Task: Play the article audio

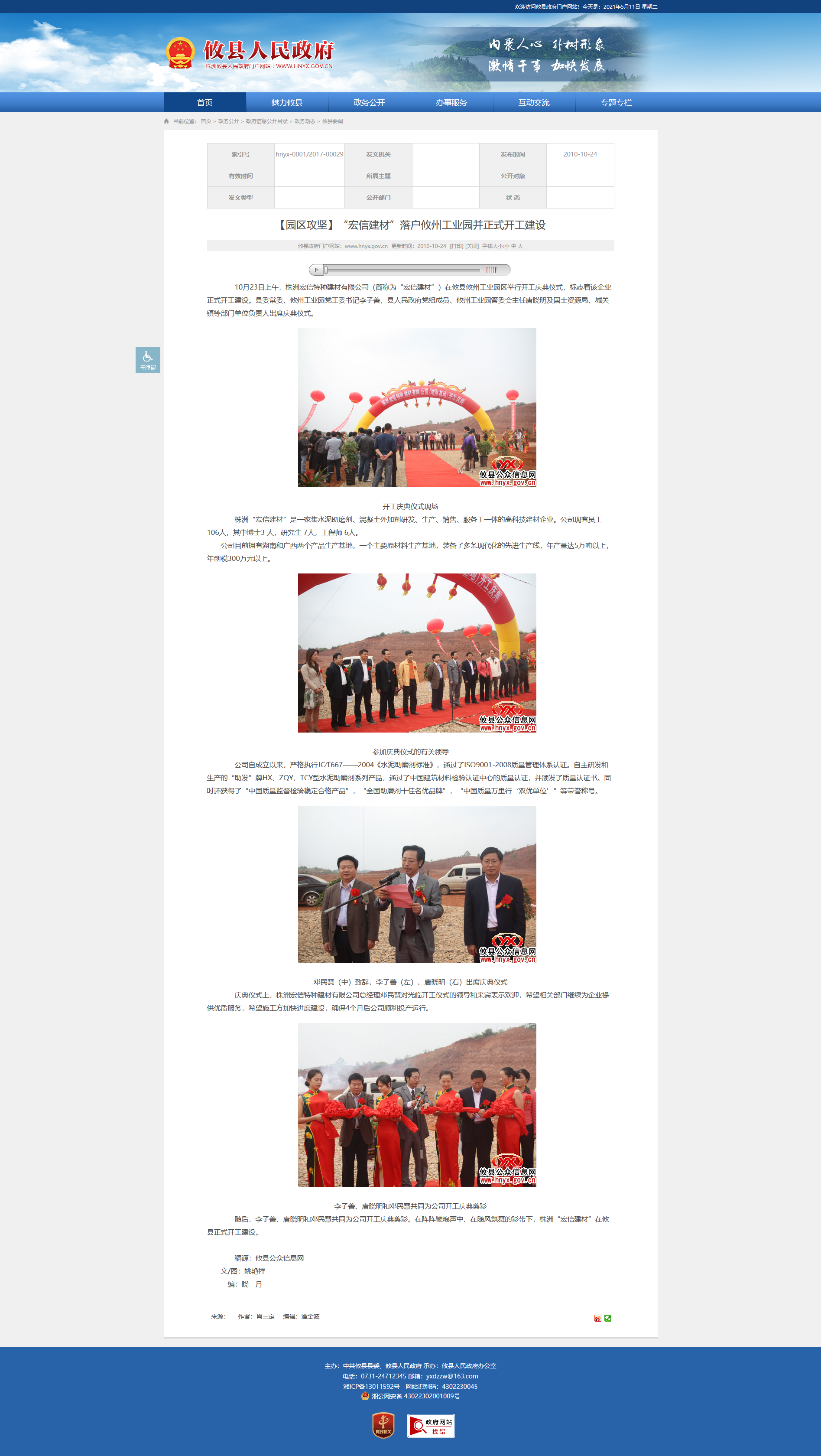Action: pos(316,270)
